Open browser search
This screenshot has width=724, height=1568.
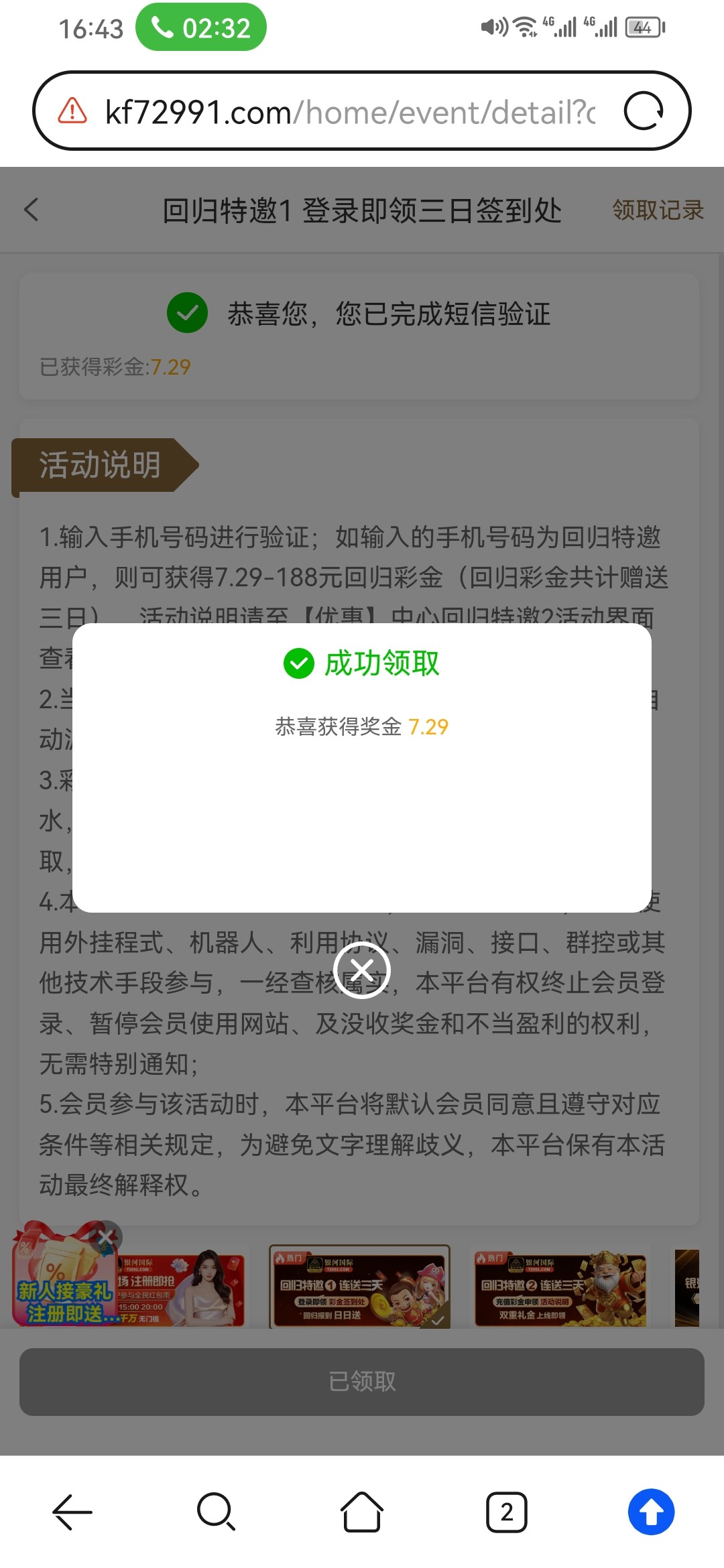216,1512
